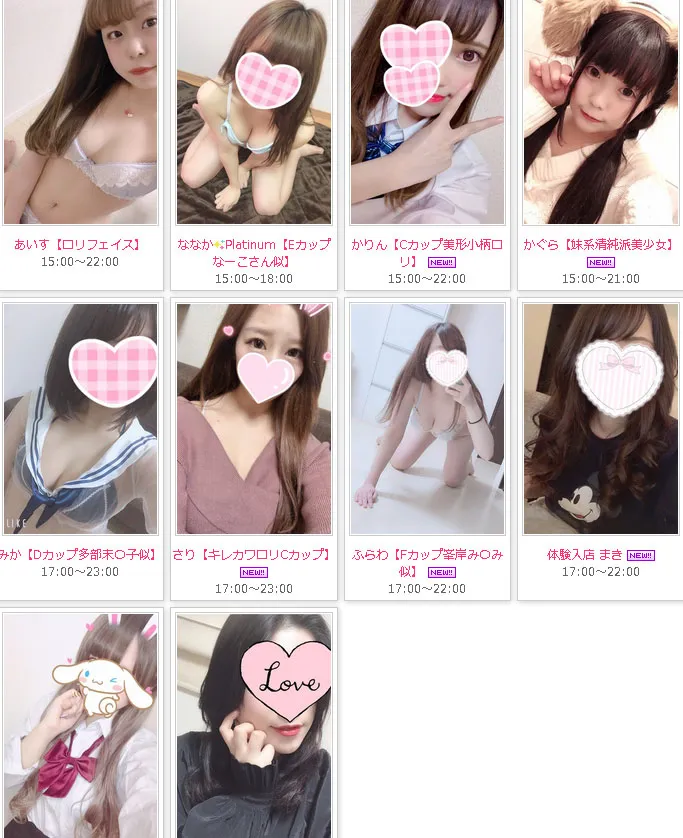Screen dimensions: 683x838
Task: View かりん's profile card
Action: 427,110
